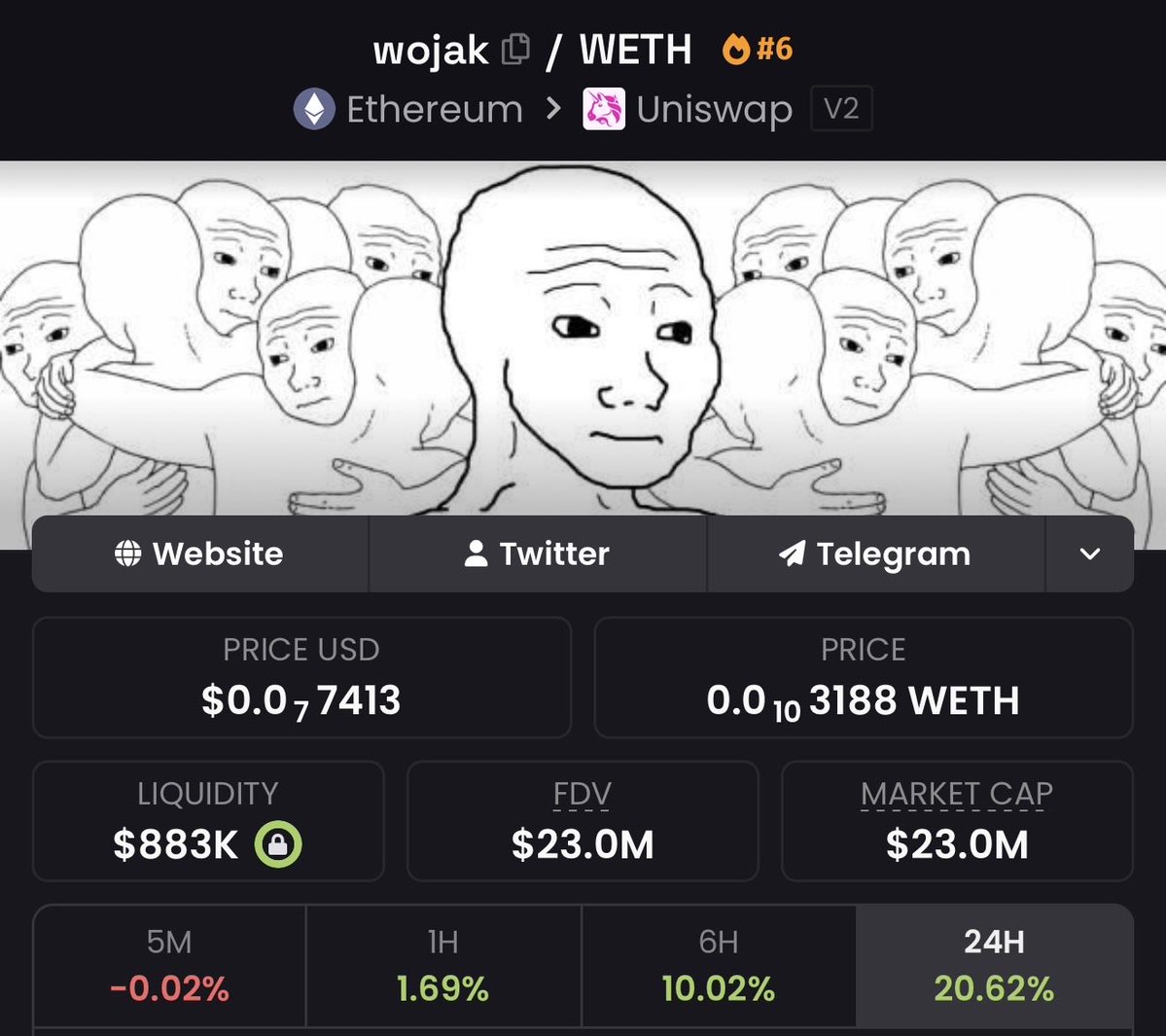
Task: Open the project Website link
Action: (200, 554)
